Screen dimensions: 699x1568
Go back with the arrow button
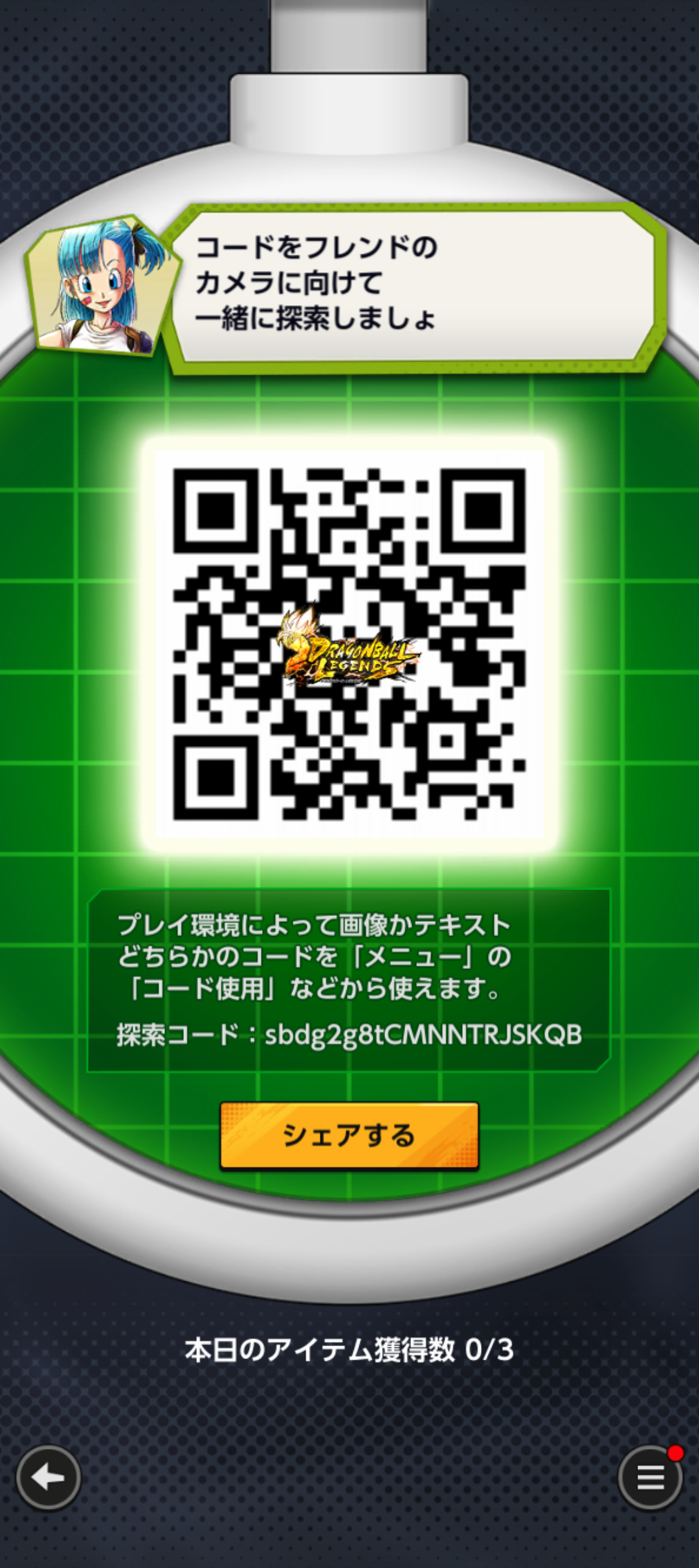[49, 1477]
